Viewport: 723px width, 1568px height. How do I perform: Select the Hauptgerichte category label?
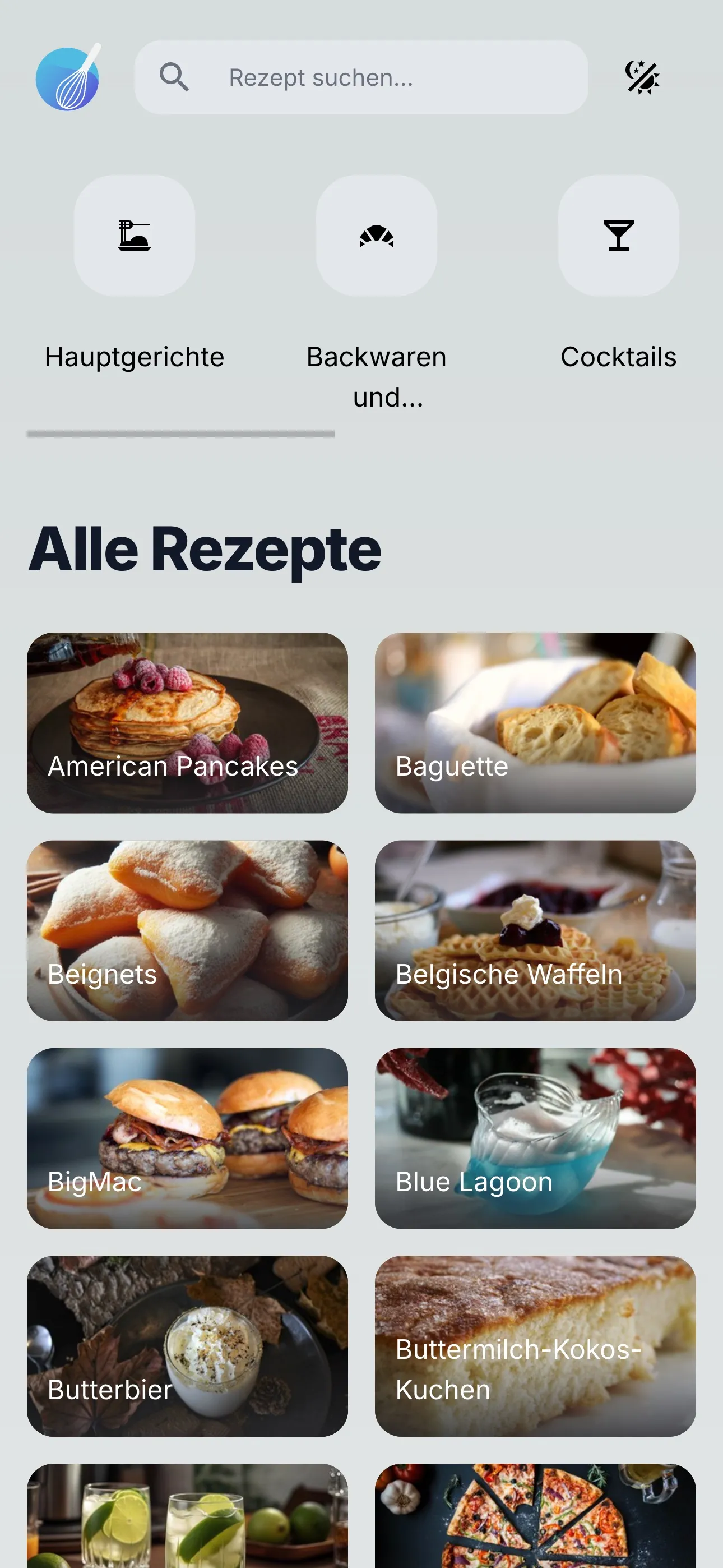[x=134, y=356]
